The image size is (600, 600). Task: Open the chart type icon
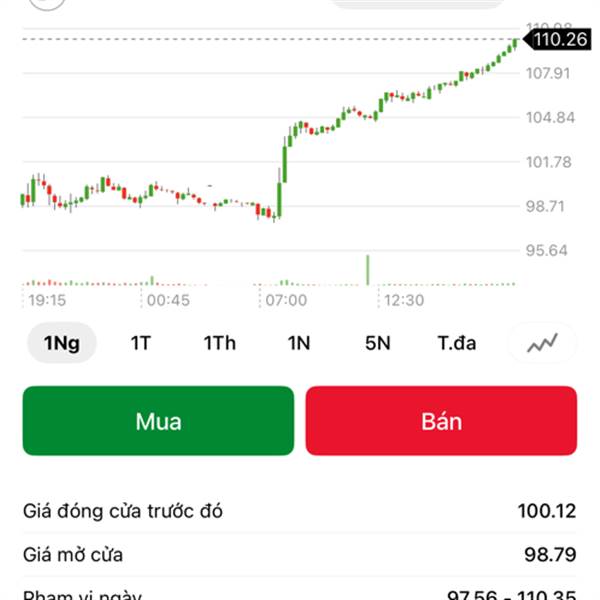(543, 343)
